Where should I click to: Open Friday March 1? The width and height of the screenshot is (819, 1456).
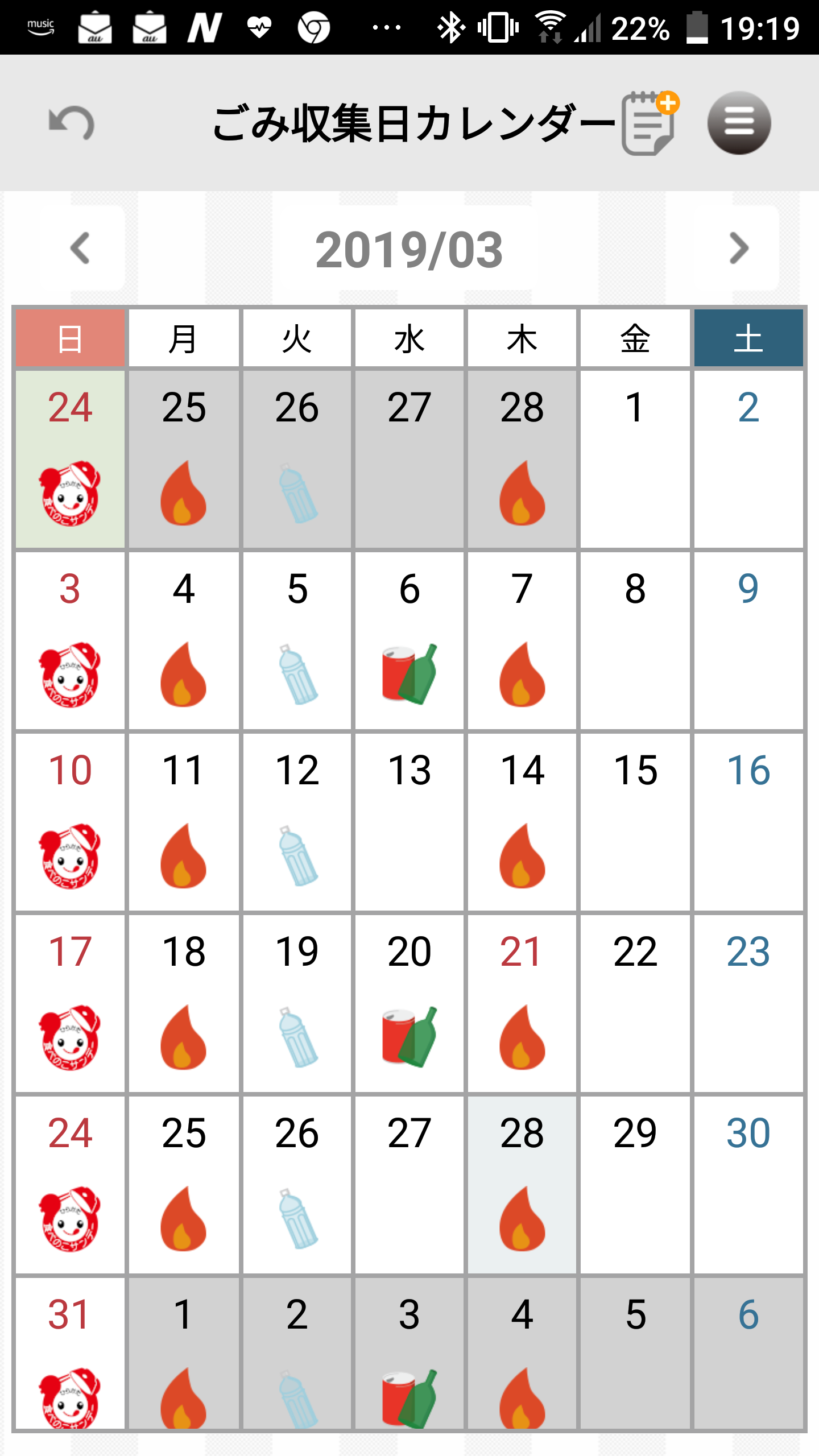635,459
